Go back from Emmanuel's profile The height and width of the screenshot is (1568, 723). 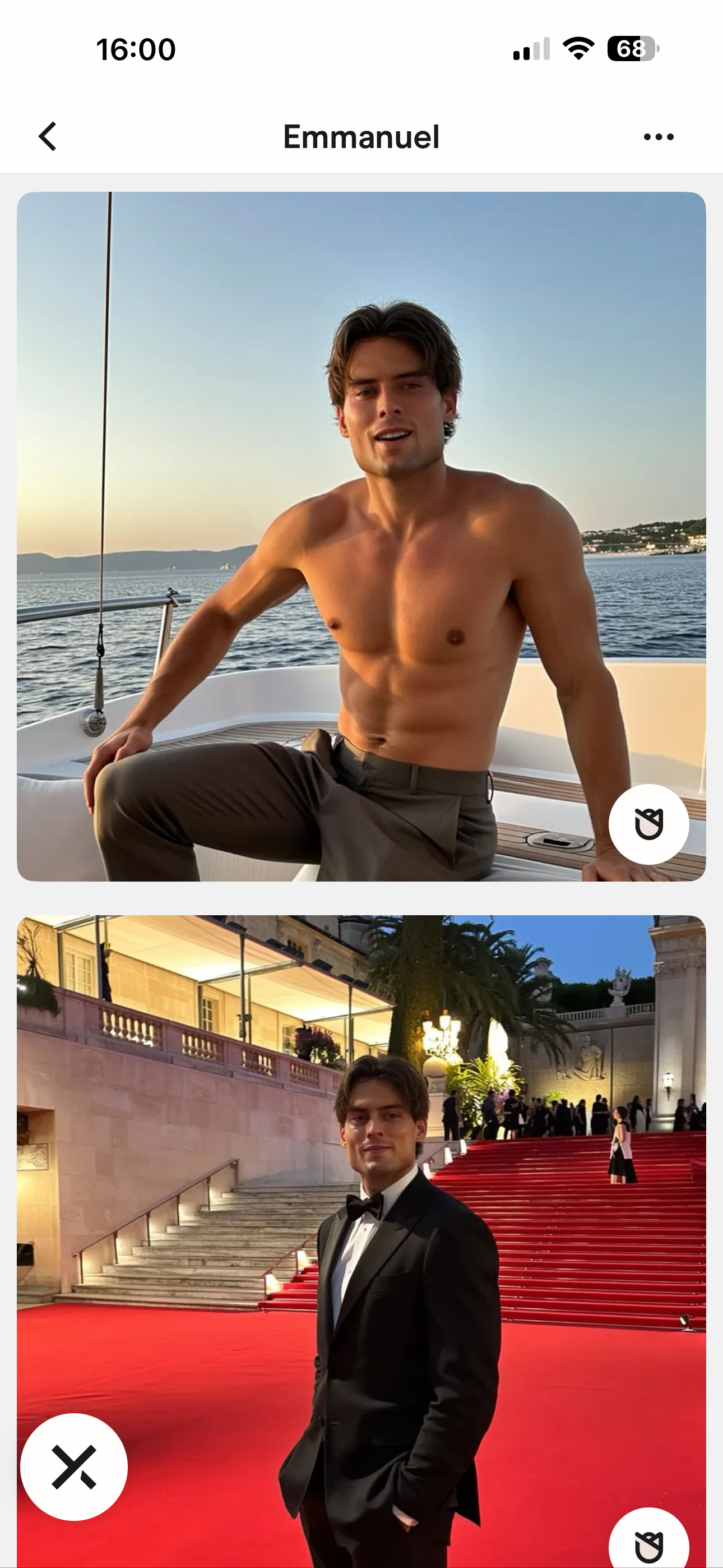tap(48, 136)
